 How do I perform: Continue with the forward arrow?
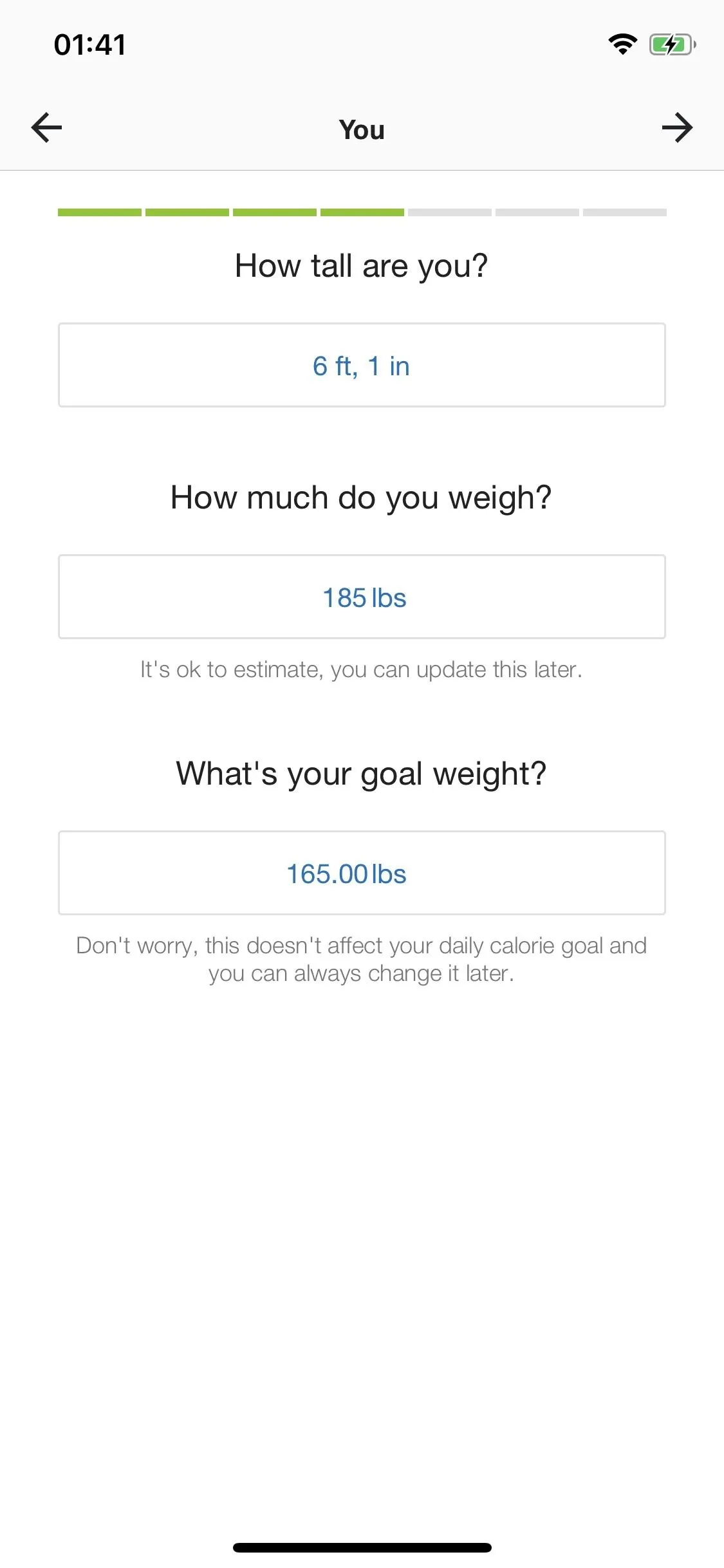(x=677, y=127)
